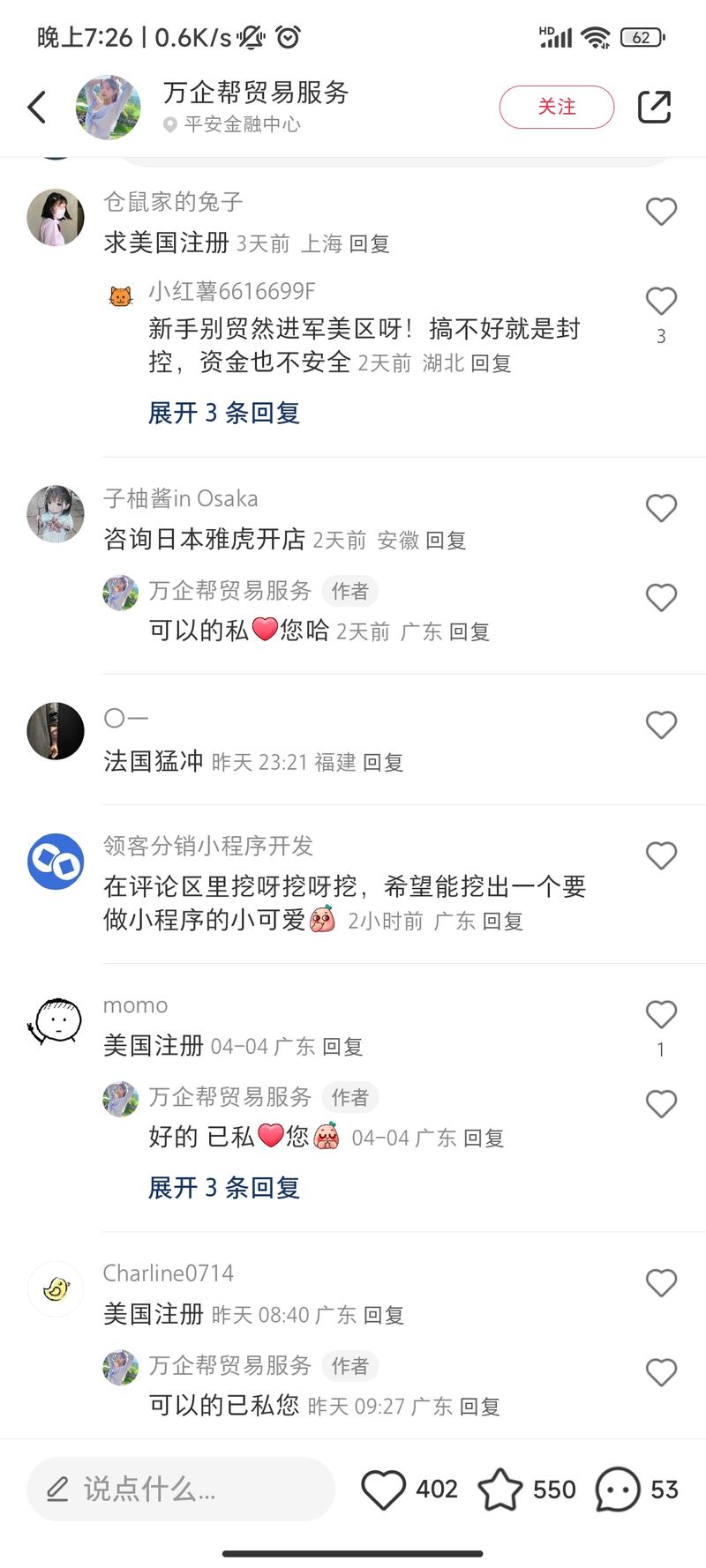Tap 回复 to reply to 法国猛冲 comment
Screen dimensions: 706x1568
(386, 762)
